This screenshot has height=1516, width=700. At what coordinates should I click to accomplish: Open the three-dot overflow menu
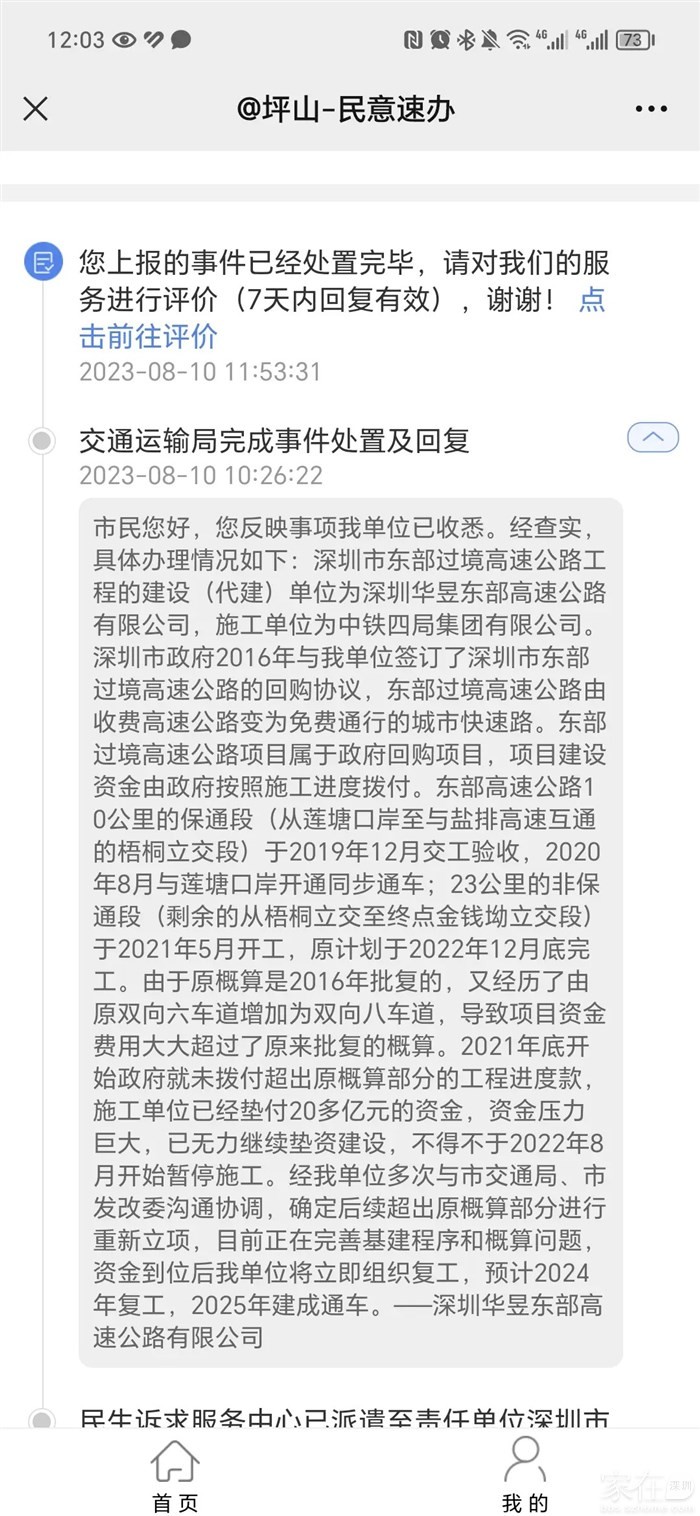coord(651,109)
